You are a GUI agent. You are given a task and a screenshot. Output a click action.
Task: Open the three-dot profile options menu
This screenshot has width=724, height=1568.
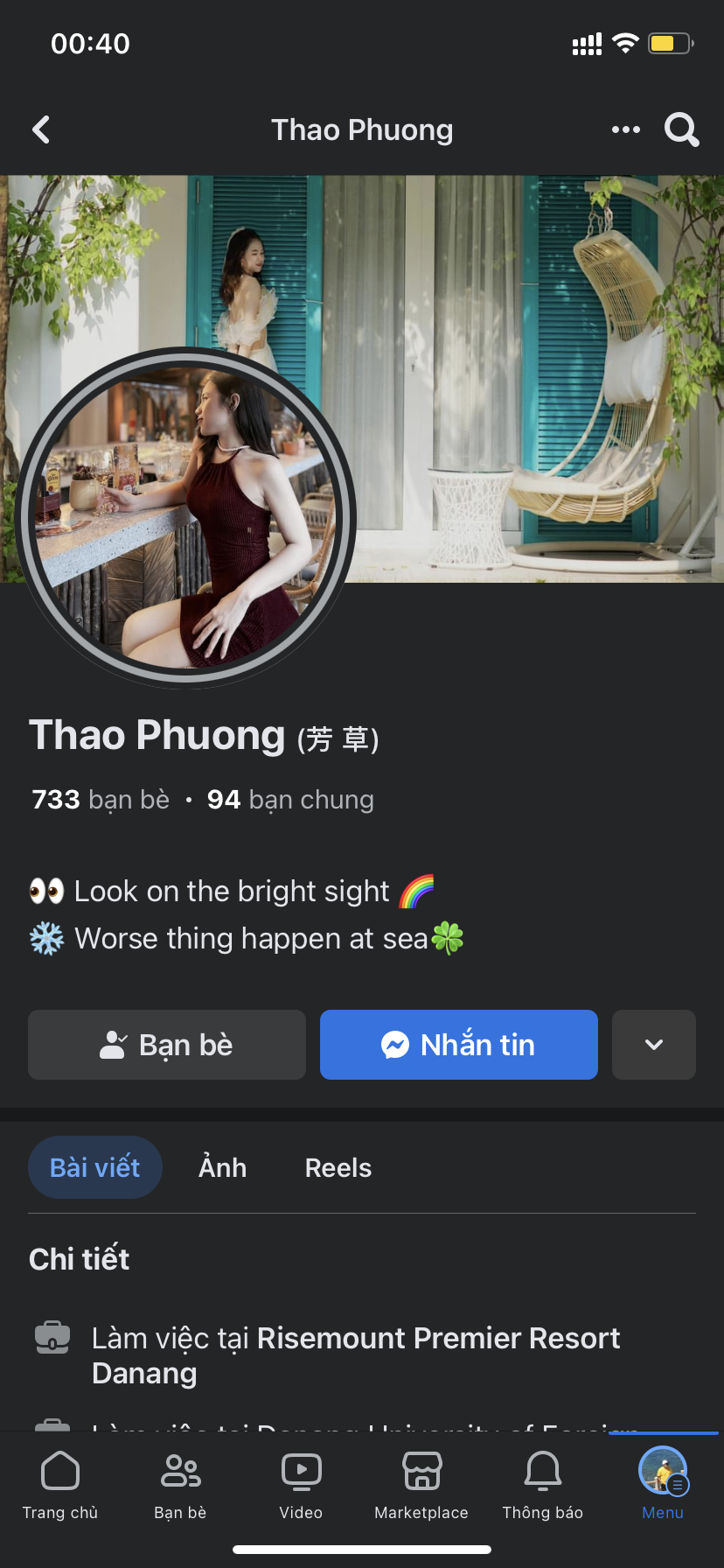click(626, 130)
